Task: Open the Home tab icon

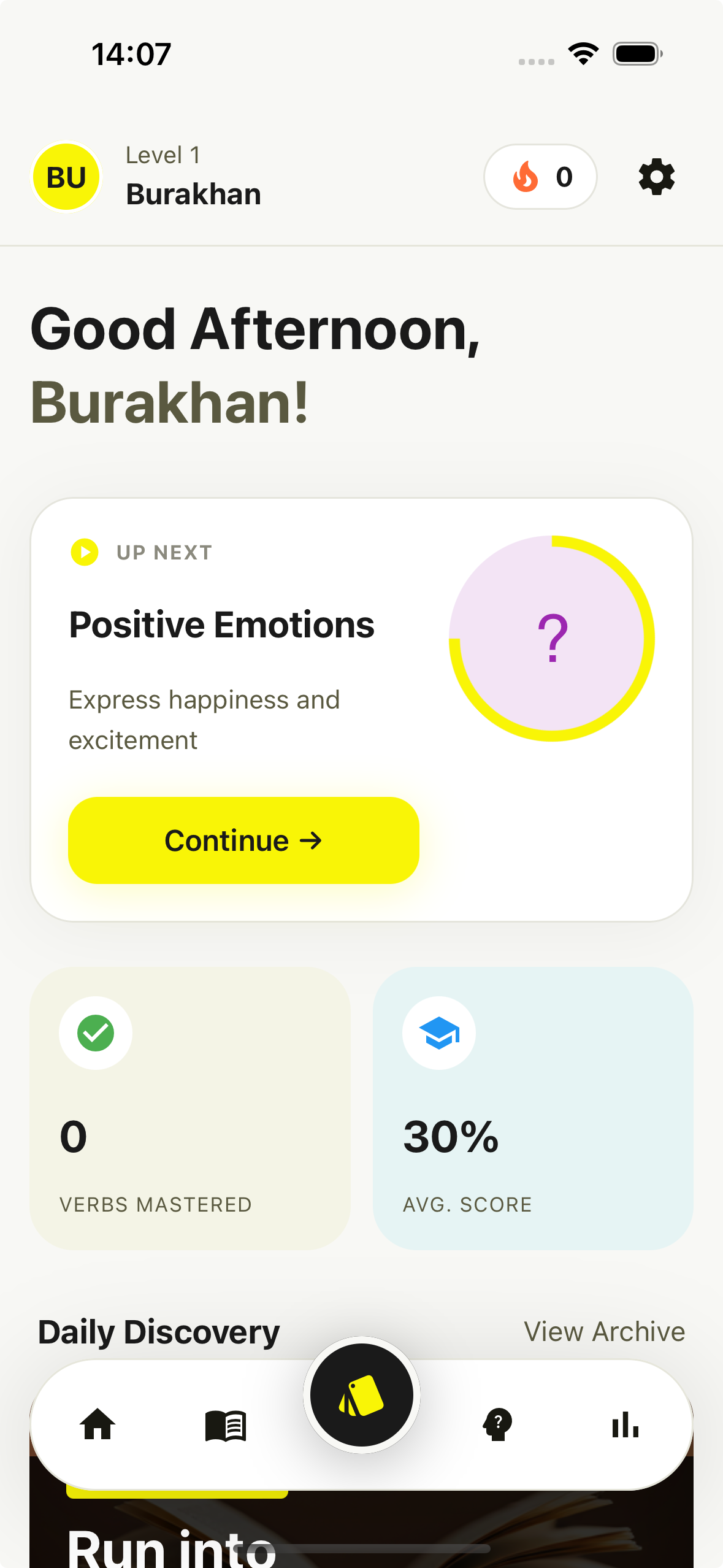Action: tap(98, 1426)
